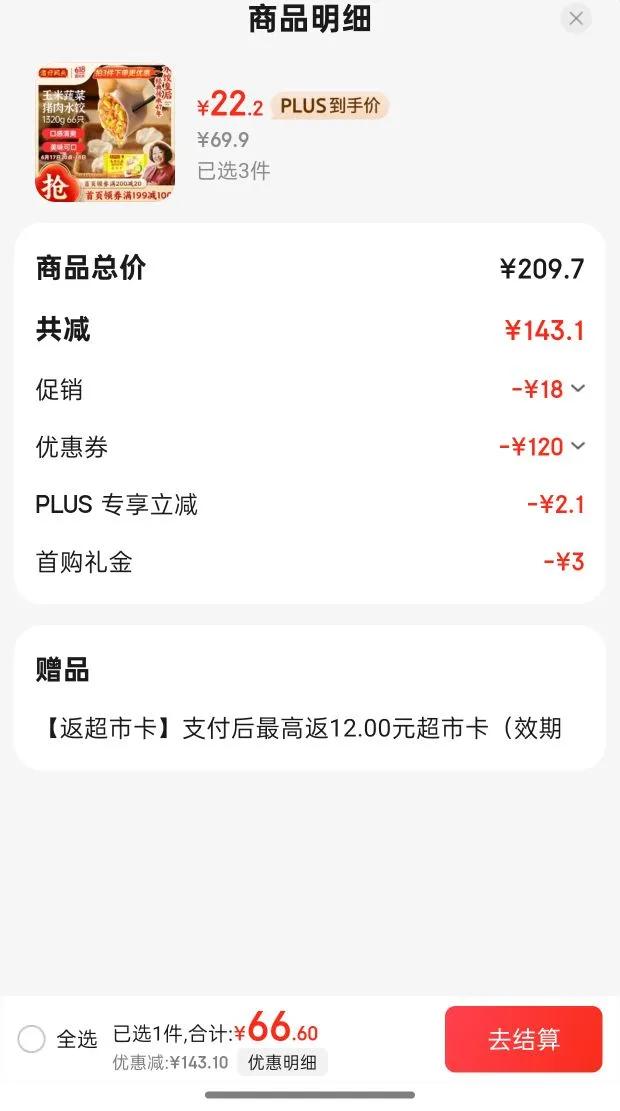Tick the 全选 select-all checkbox
This screenshot has width=620, height=1111.
[32, 1039]
